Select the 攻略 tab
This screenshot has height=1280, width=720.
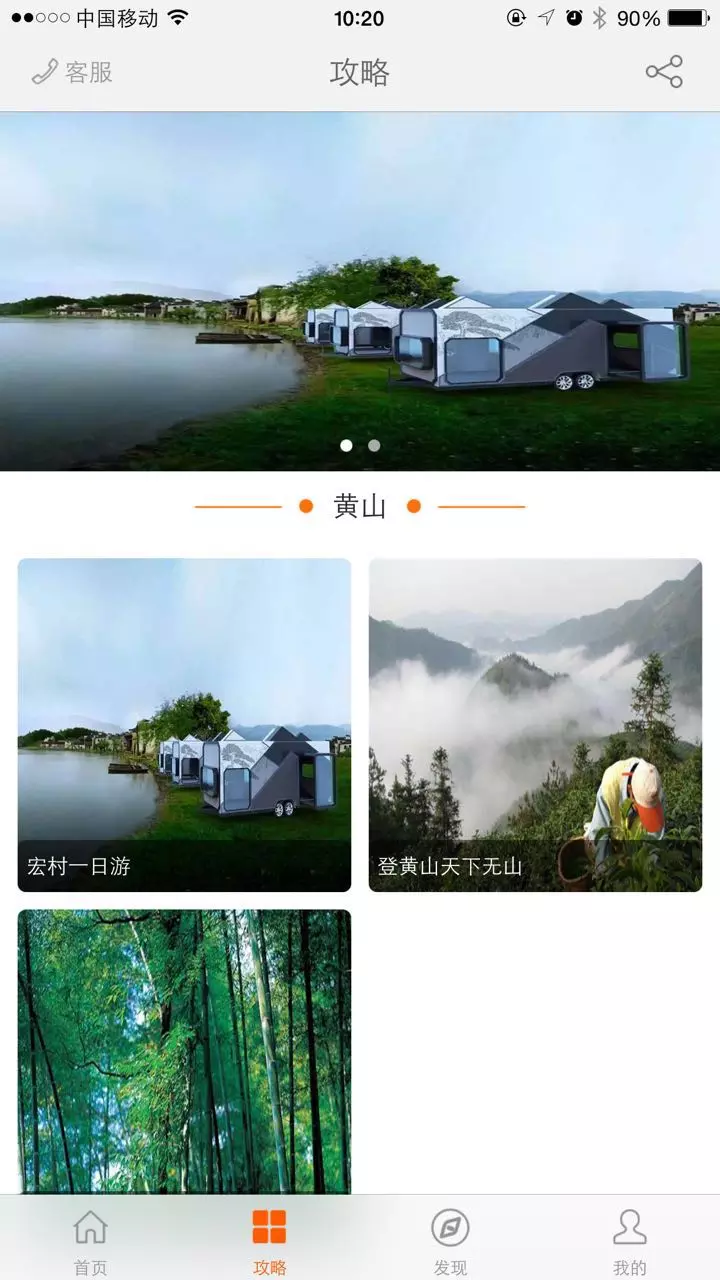pos(270,1240)
